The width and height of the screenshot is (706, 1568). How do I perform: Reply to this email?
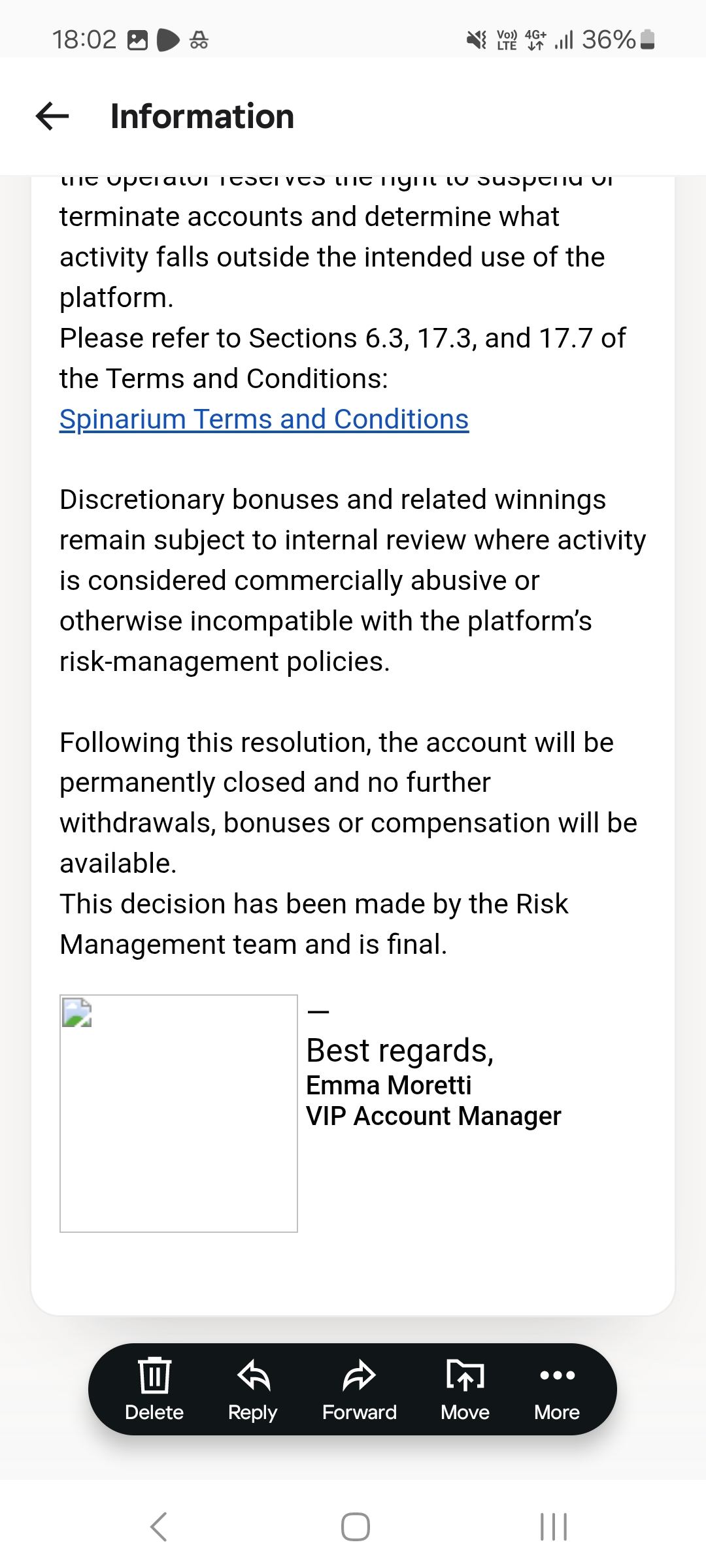(x=253, y=1389)
